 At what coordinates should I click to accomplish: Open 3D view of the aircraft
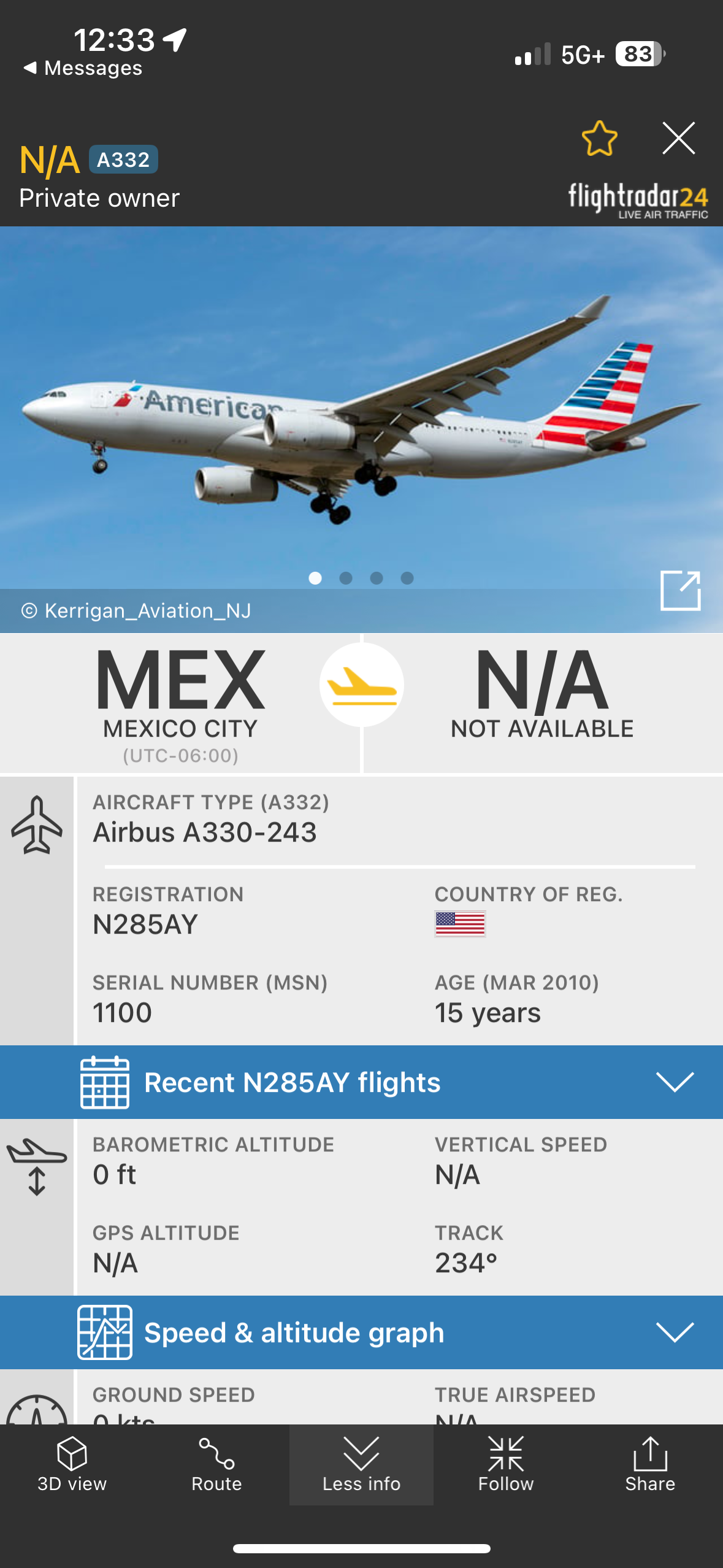coord(72,1465)
